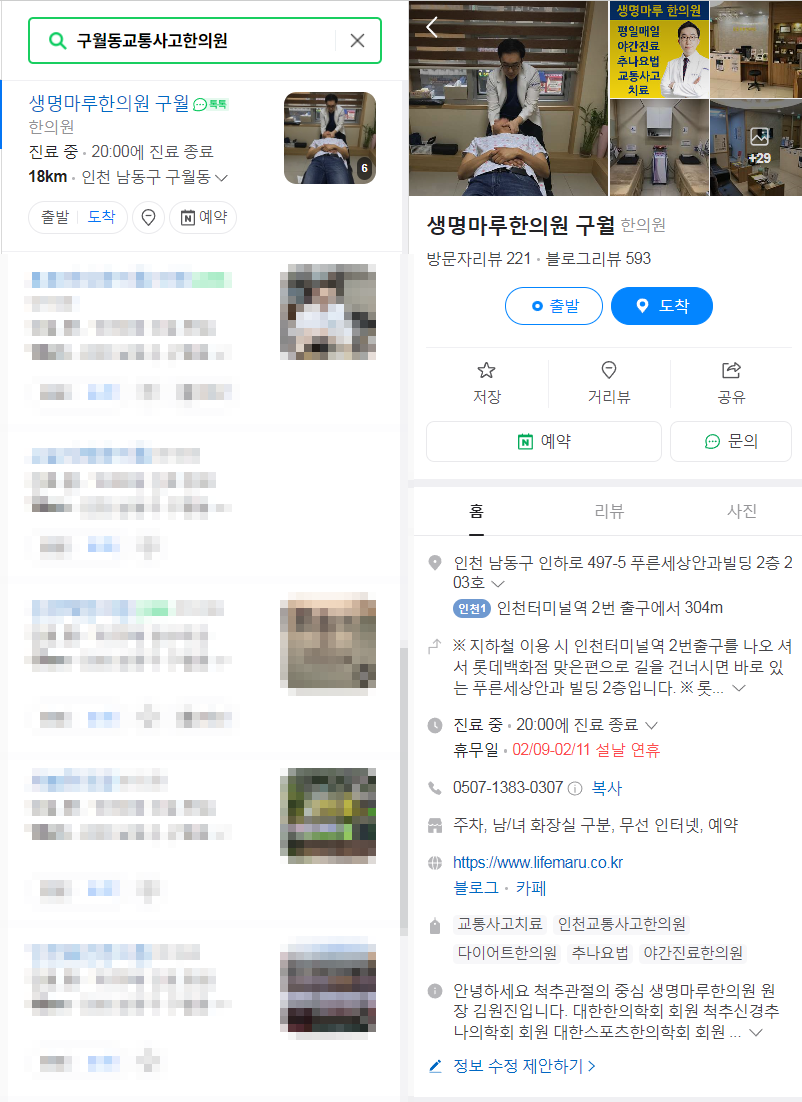The image size is (802, 1102).
Task: Save this place with 저장 star
Action: (487, 383)
